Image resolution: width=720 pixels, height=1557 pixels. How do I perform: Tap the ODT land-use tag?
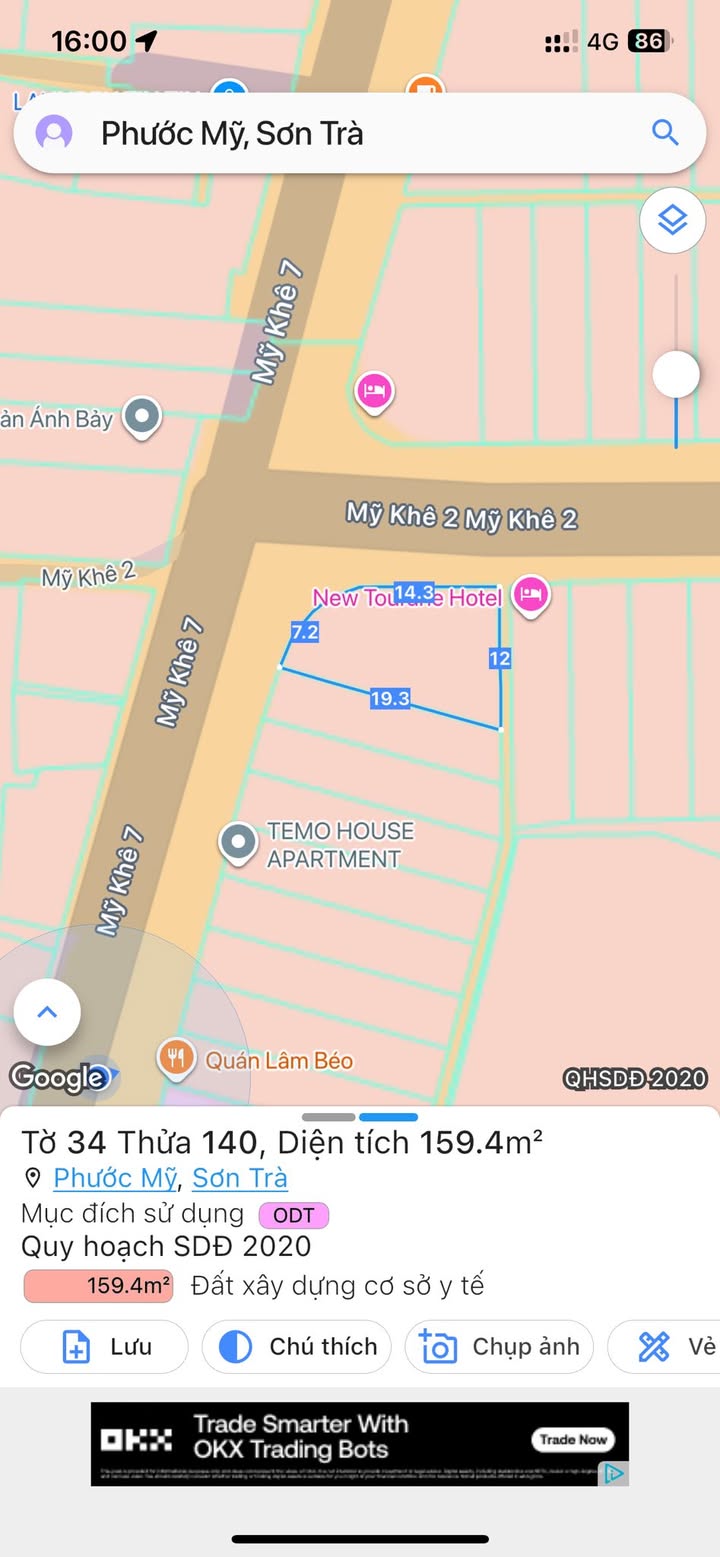coord(294,1215)
